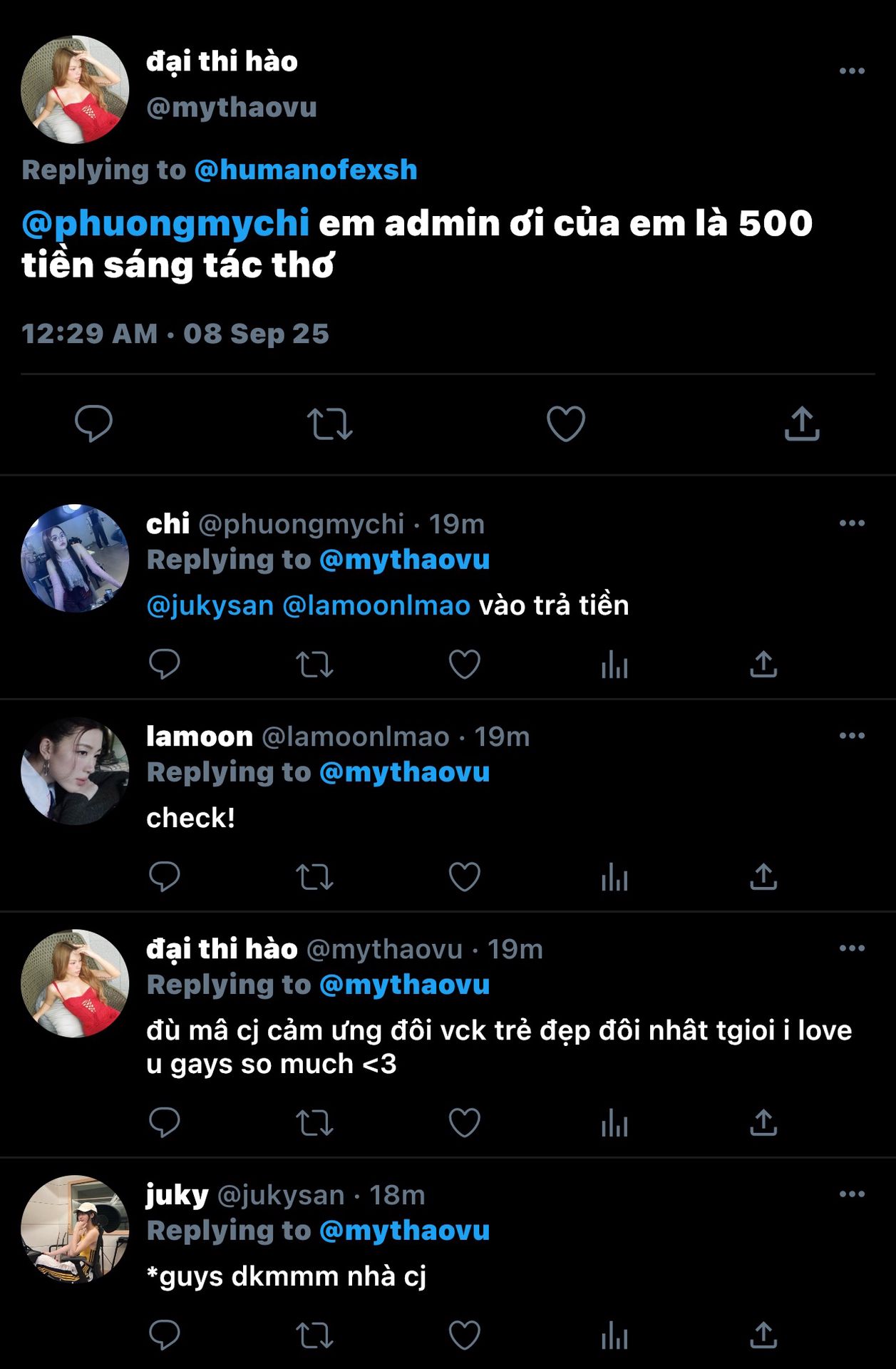Share đại thi hào's "i love u gays" reply
896x1369 pixels.
pos(763,1123)
